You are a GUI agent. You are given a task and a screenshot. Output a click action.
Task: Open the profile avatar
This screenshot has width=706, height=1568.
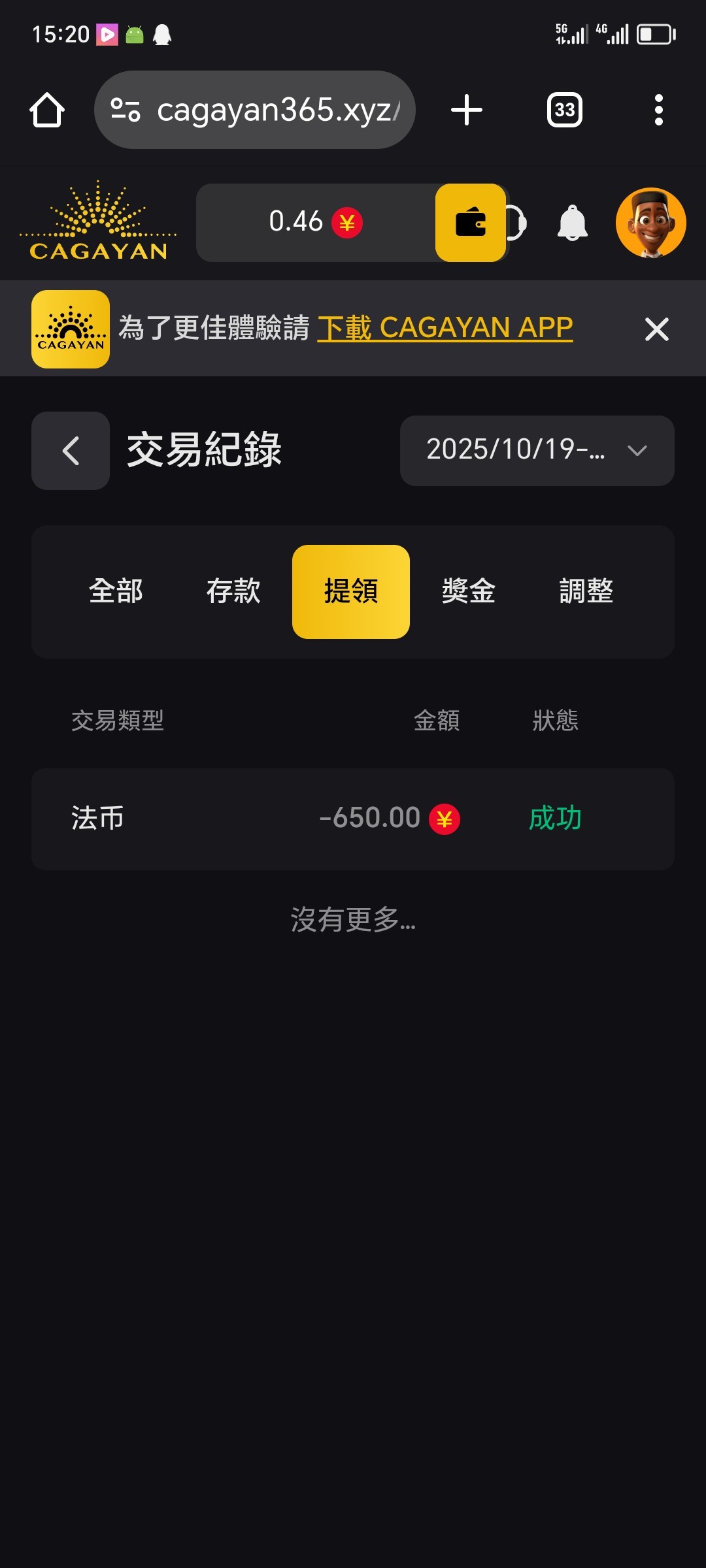(650, 223)
